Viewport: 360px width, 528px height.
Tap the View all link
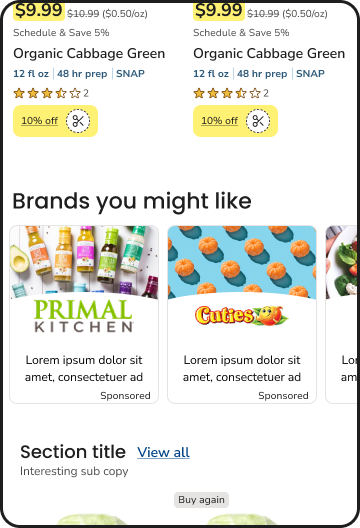click(163, 452)
